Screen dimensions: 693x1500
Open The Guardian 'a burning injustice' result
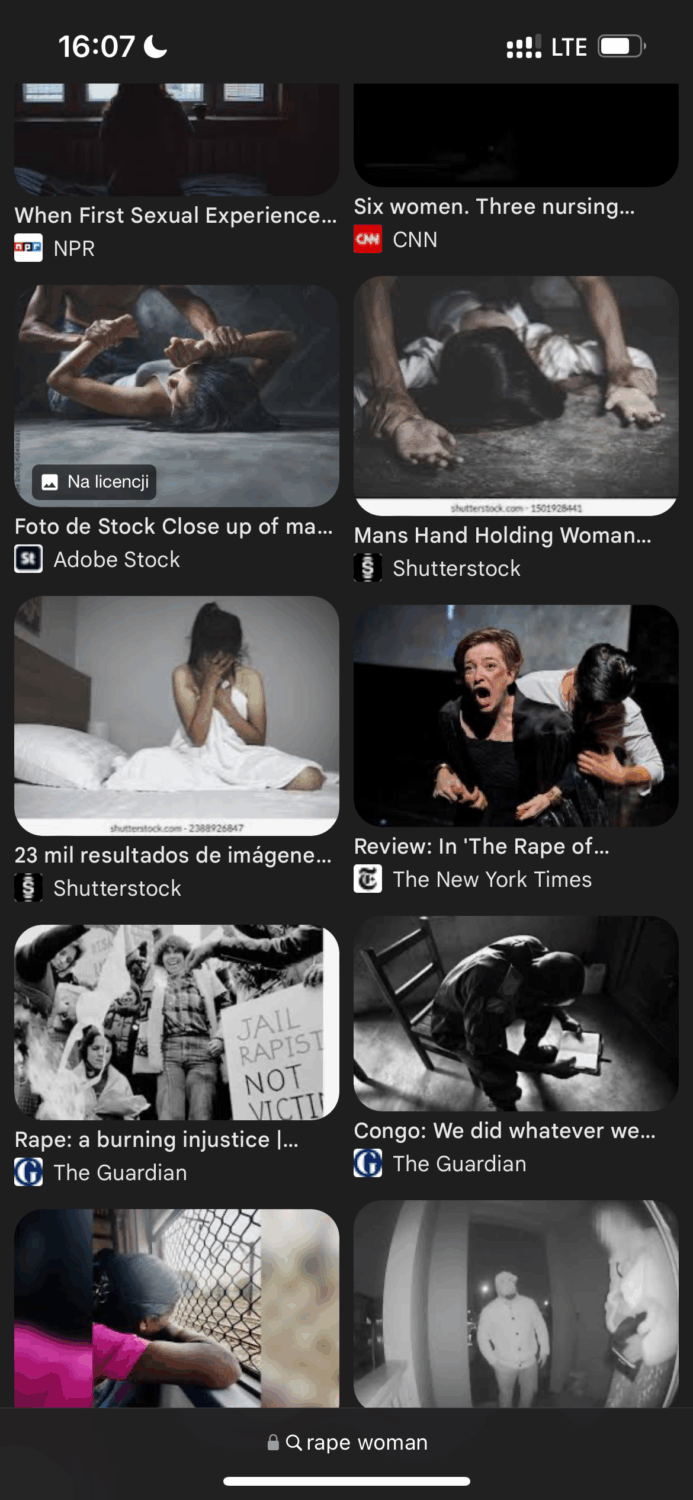(156, 1139)
